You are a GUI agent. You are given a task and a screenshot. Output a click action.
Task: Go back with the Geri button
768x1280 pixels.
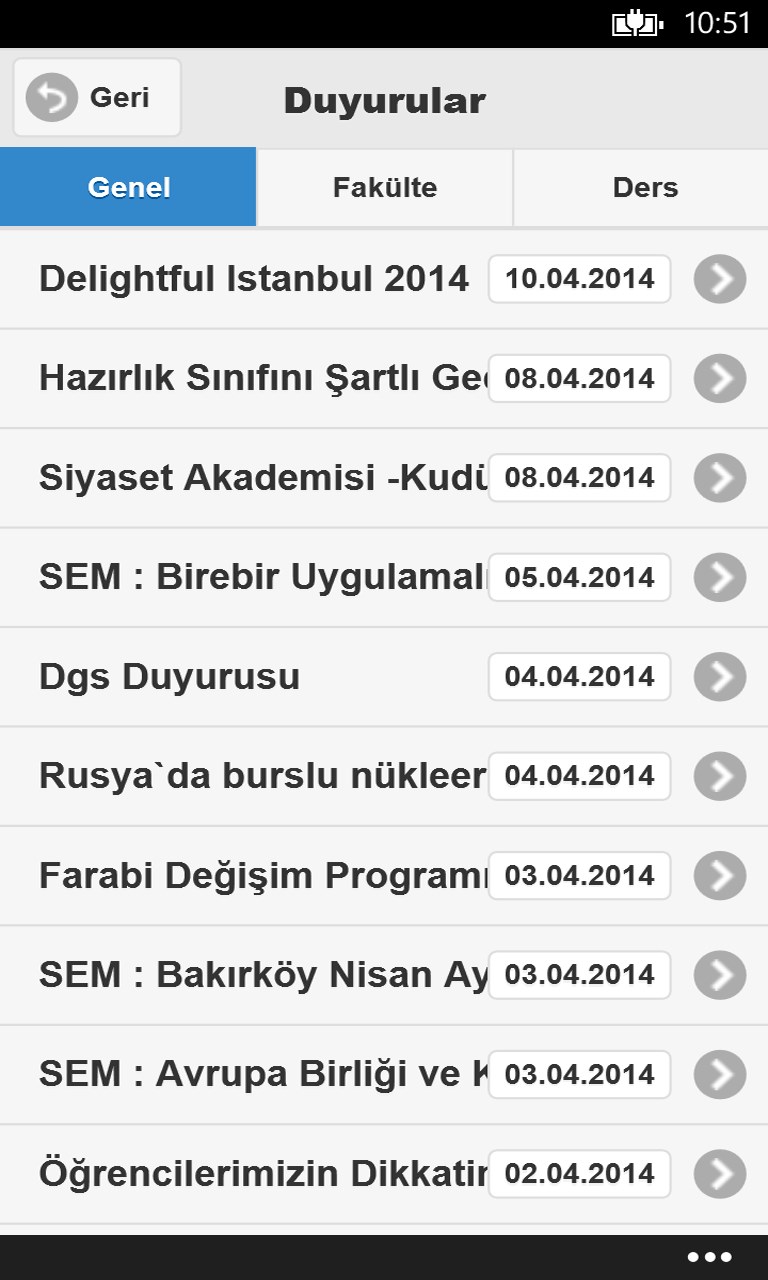96,98
